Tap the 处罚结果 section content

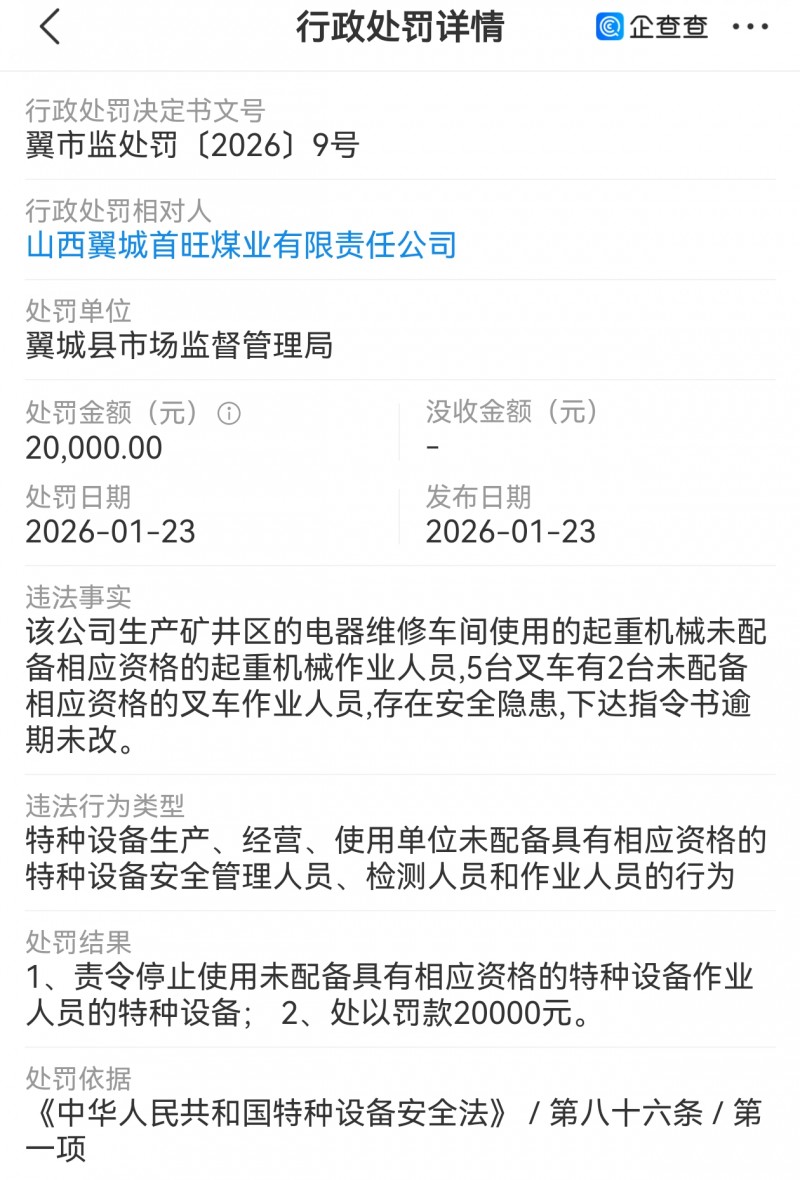pyautogui.click(x=390, y=990)
